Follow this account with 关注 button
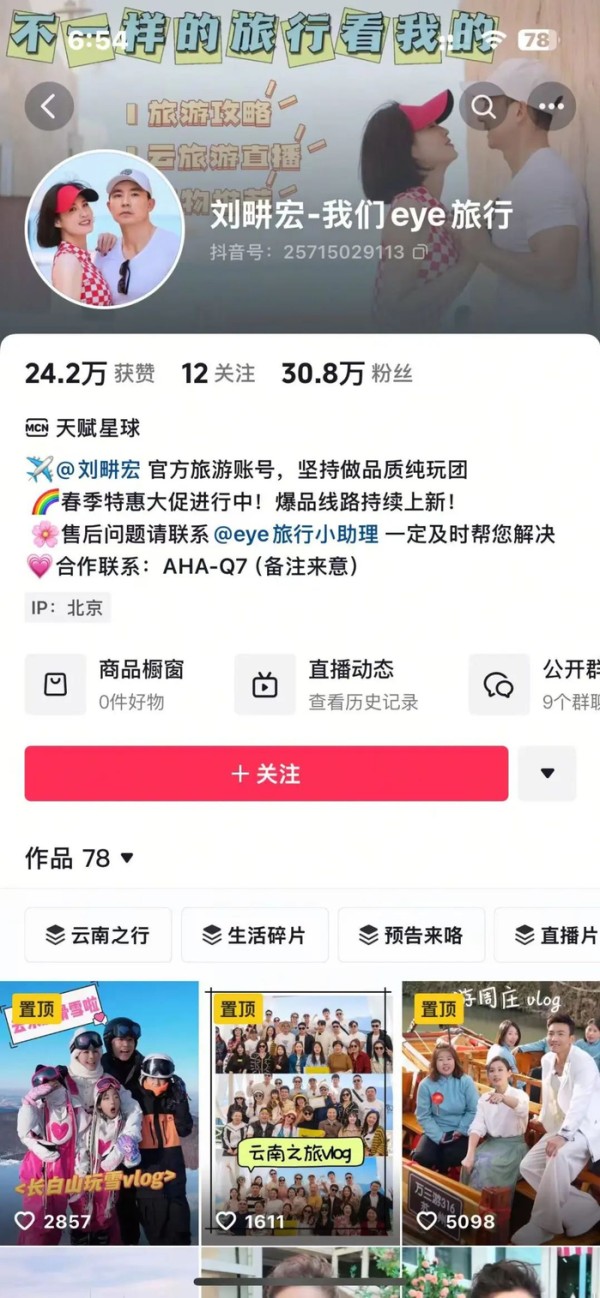The image size is (600, 1298). (266, 774)
